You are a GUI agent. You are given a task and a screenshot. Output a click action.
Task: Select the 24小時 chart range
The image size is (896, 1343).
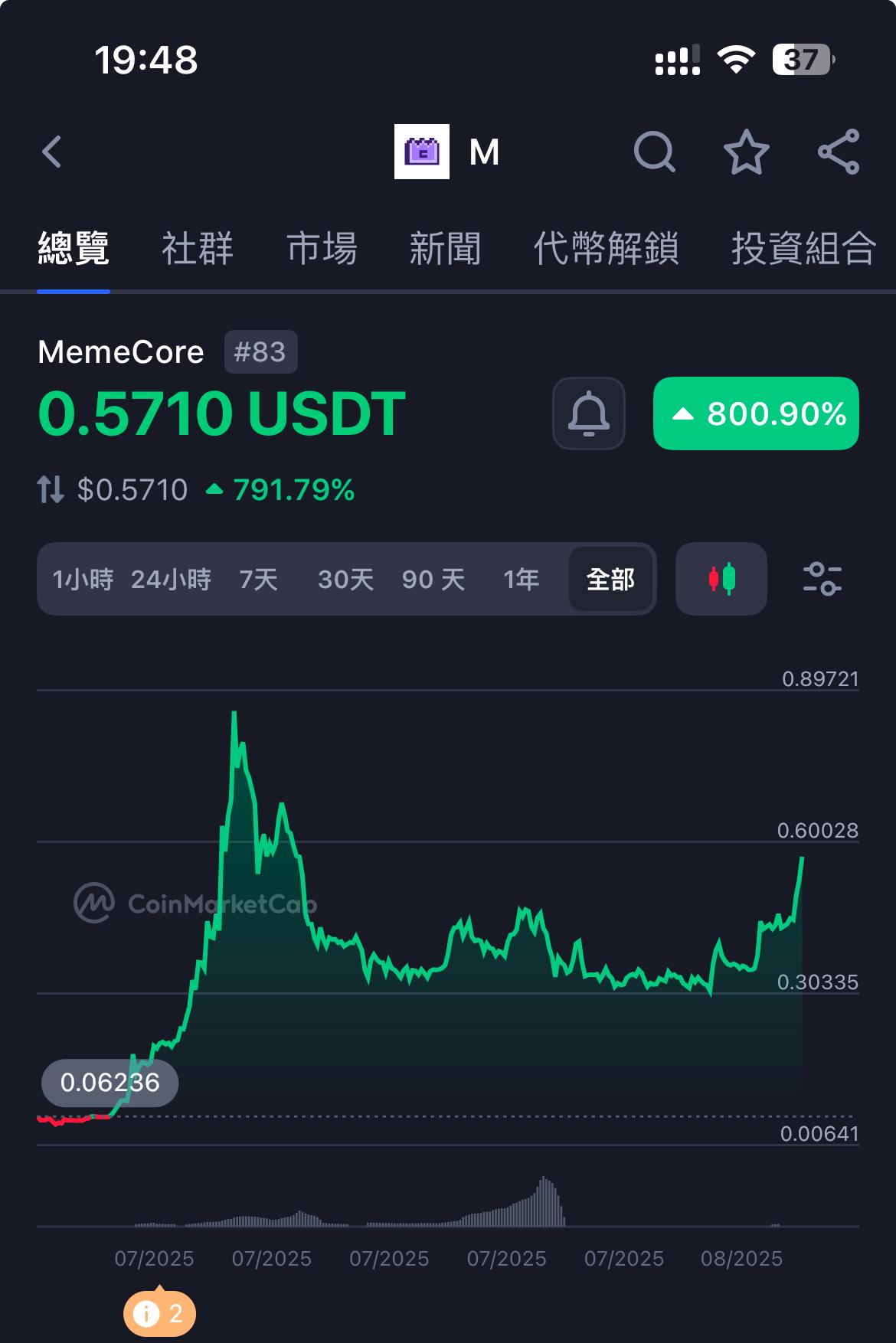click(171, 580)
